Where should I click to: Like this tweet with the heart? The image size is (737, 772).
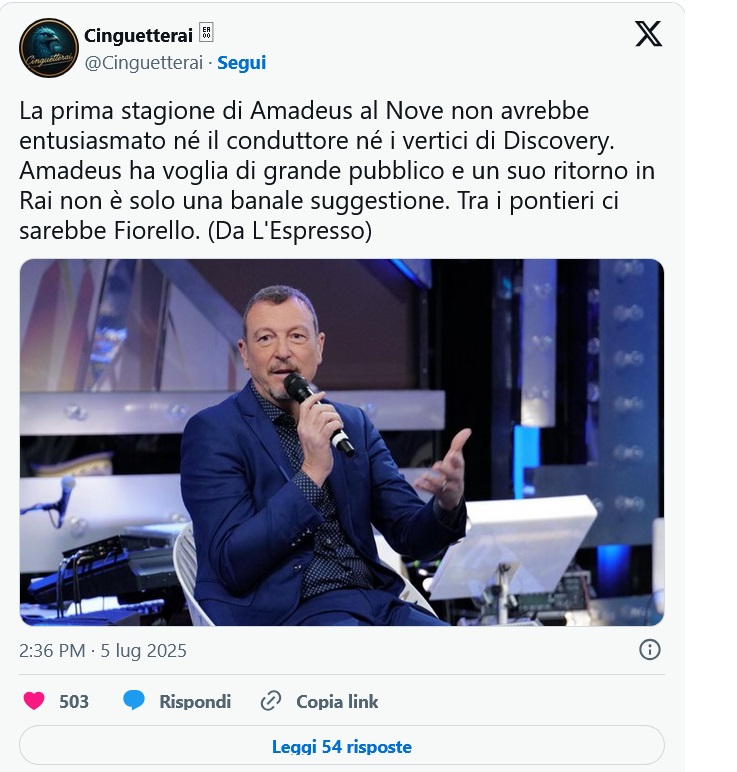[34, 701]
